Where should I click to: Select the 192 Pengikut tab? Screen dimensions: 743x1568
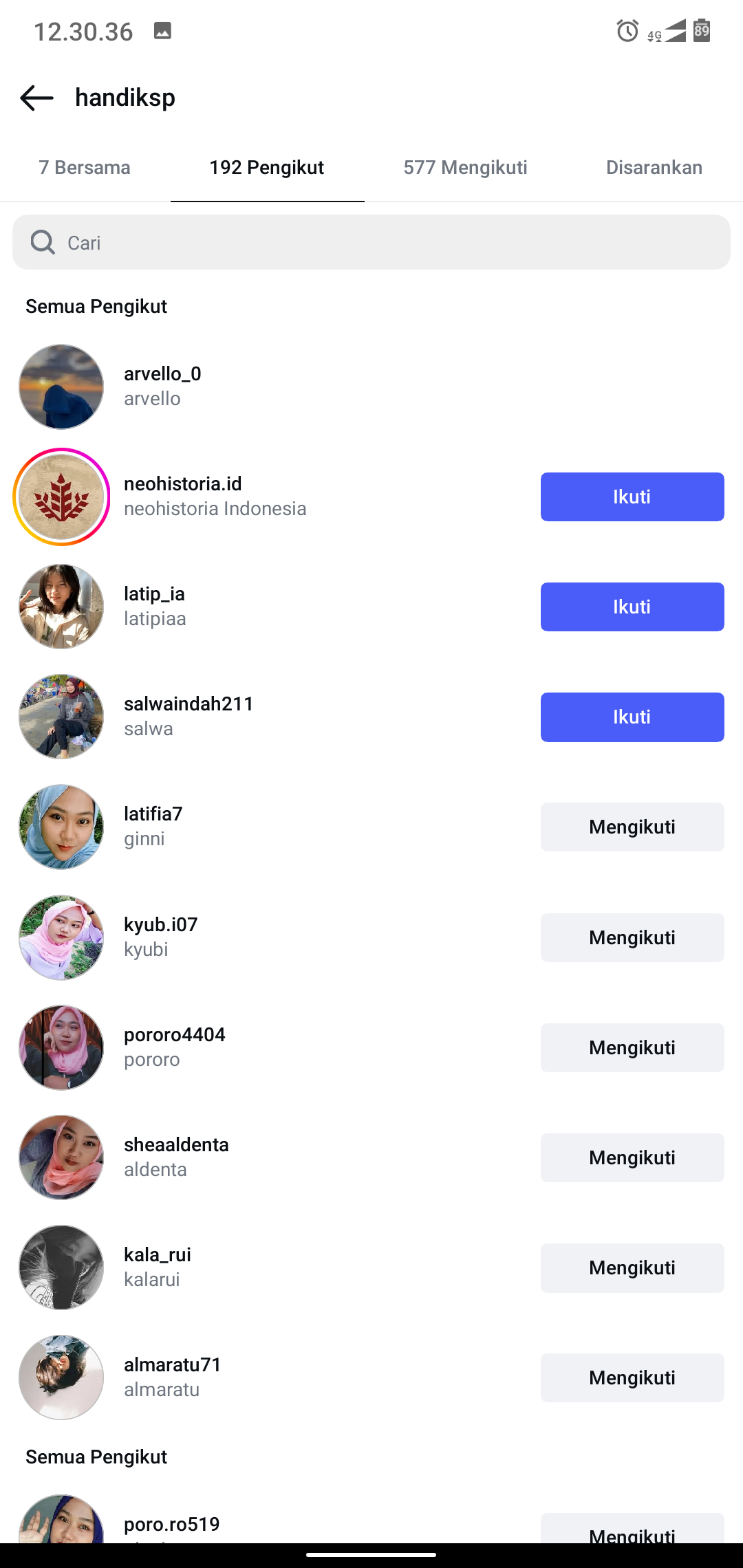[267, 168]
